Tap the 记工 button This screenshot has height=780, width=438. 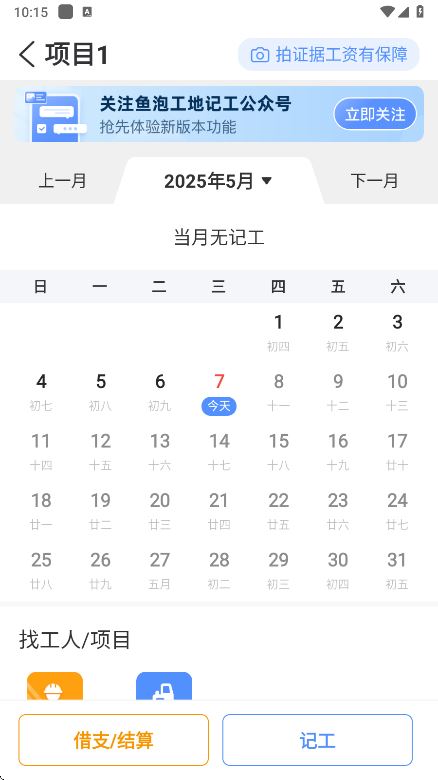[x=318, y=740]
